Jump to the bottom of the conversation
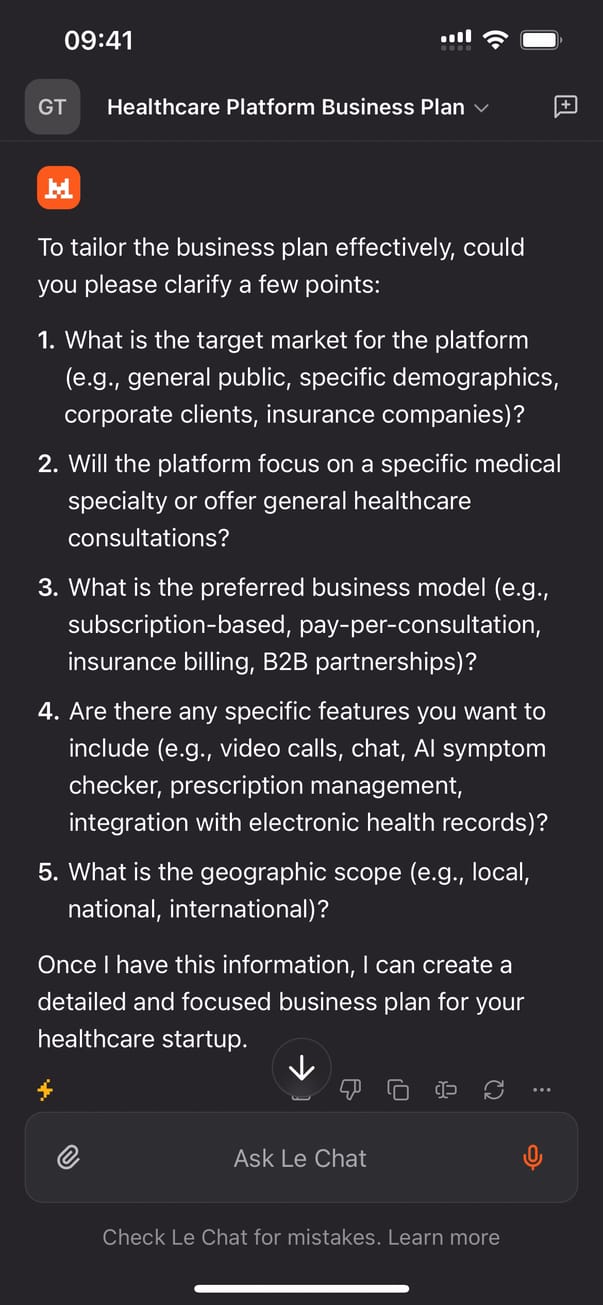The height and width of the screenshot is (1305, 603). (301, 1071)
